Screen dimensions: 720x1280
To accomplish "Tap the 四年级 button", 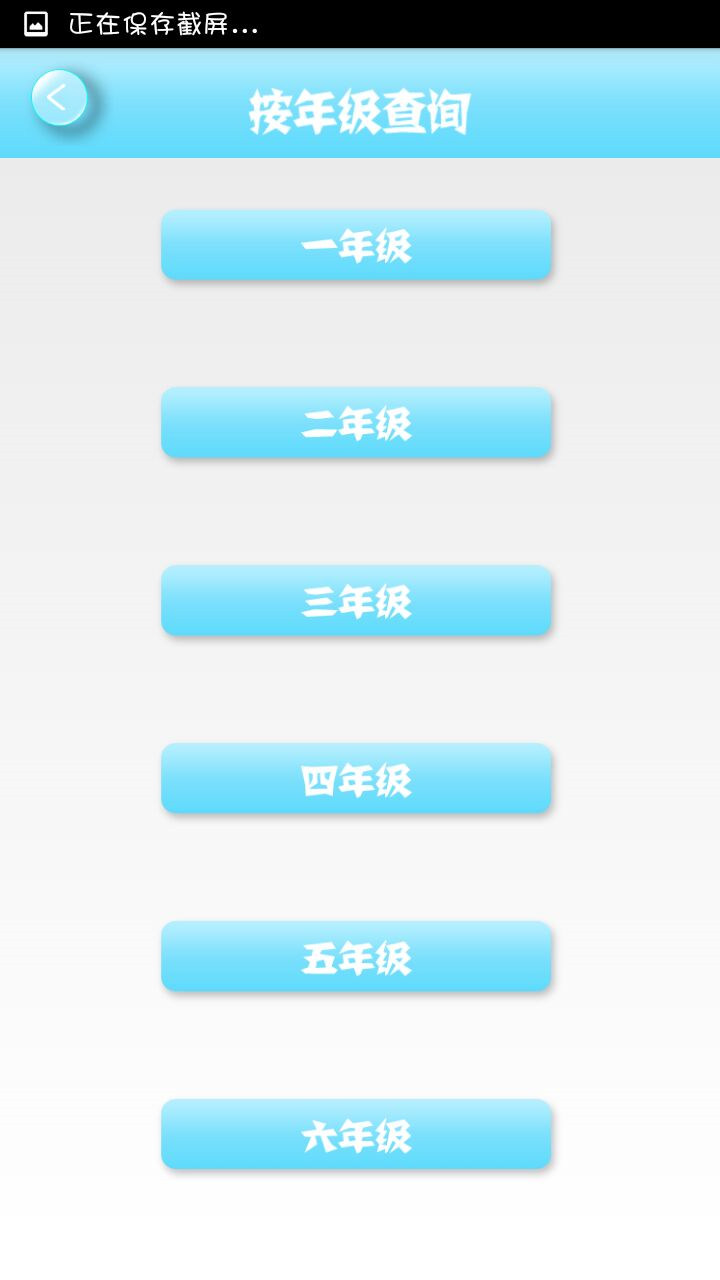I will (356, 779).
